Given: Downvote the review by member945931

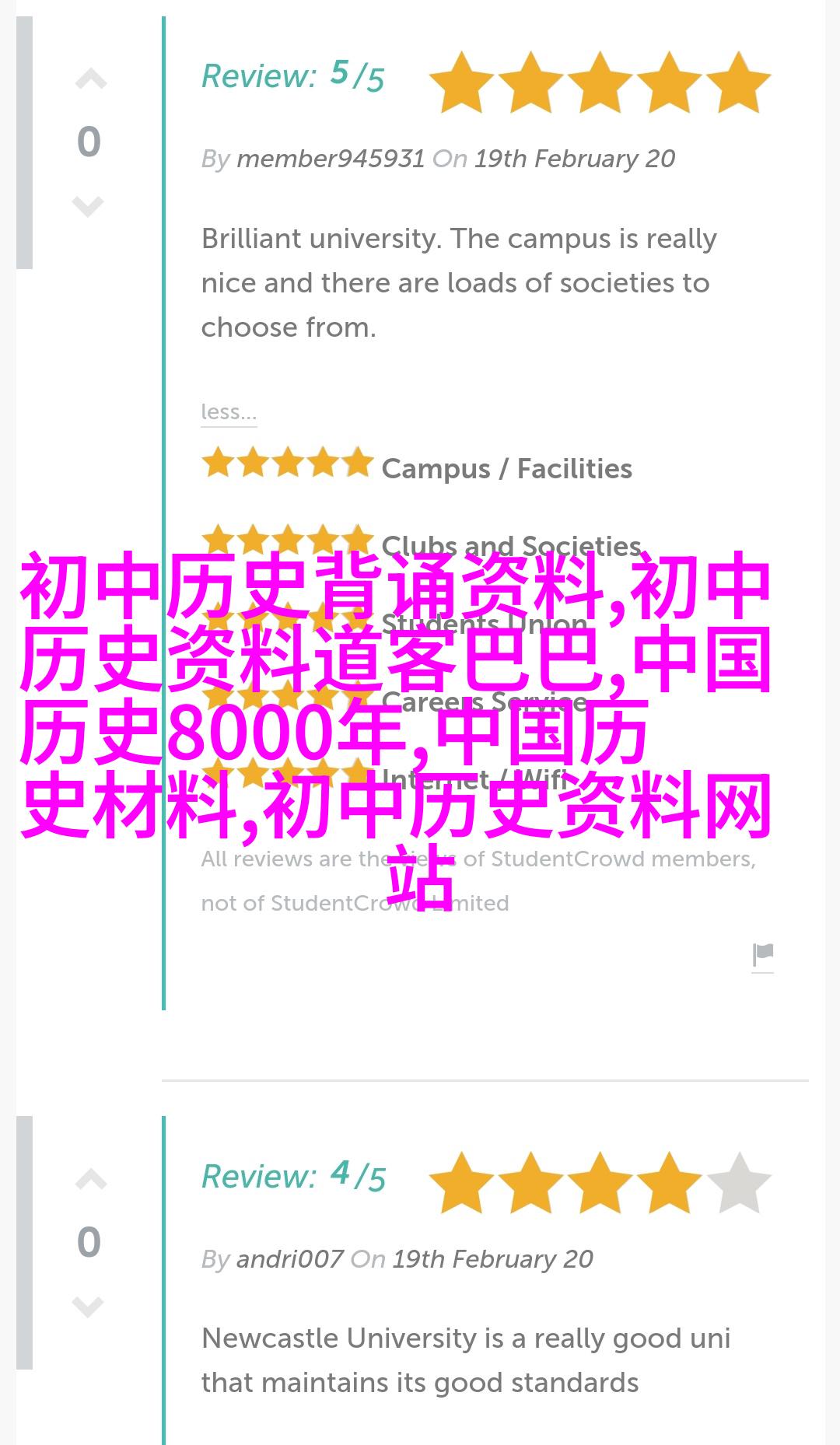Looking at the screenshot, I should coord(88,206).
